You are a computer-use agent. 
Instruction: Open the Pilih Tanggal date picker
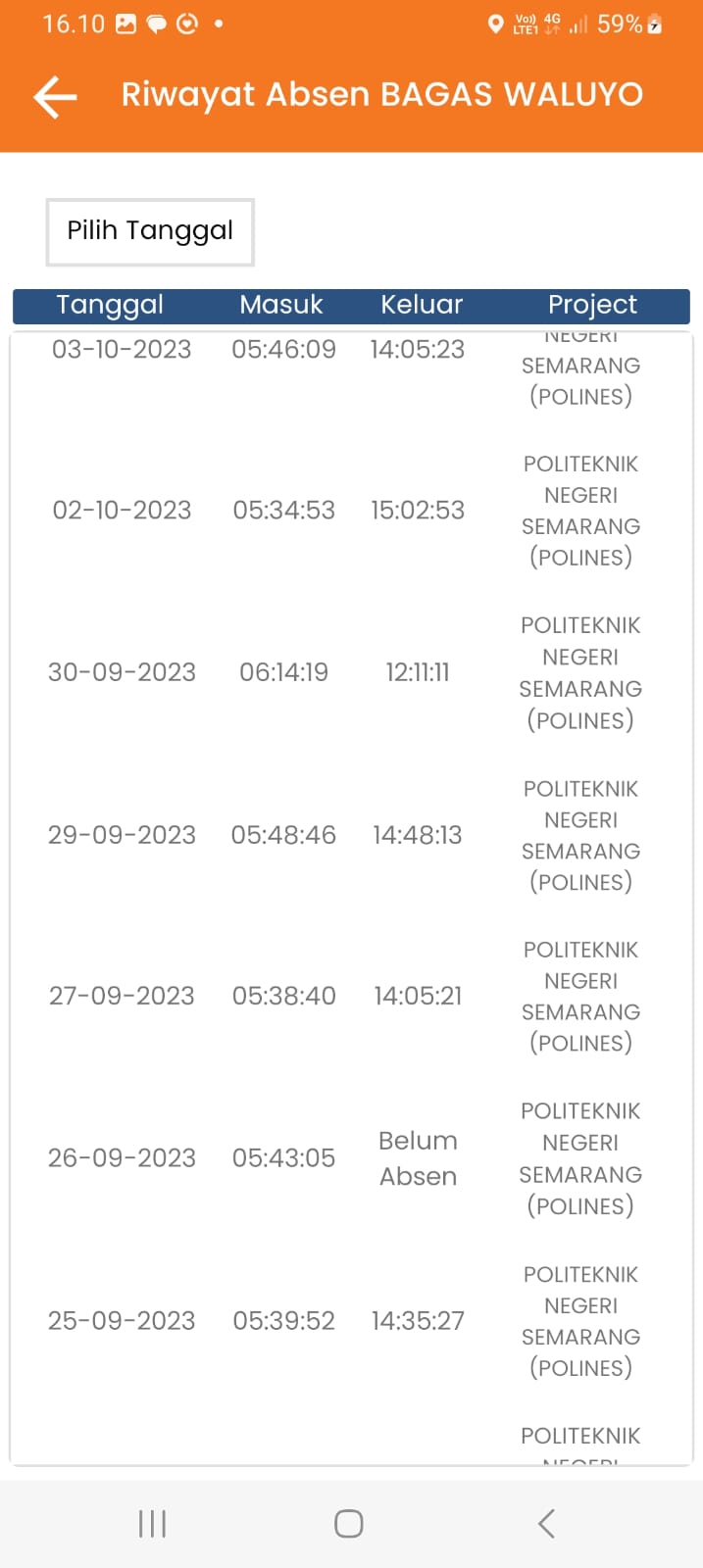150,232
